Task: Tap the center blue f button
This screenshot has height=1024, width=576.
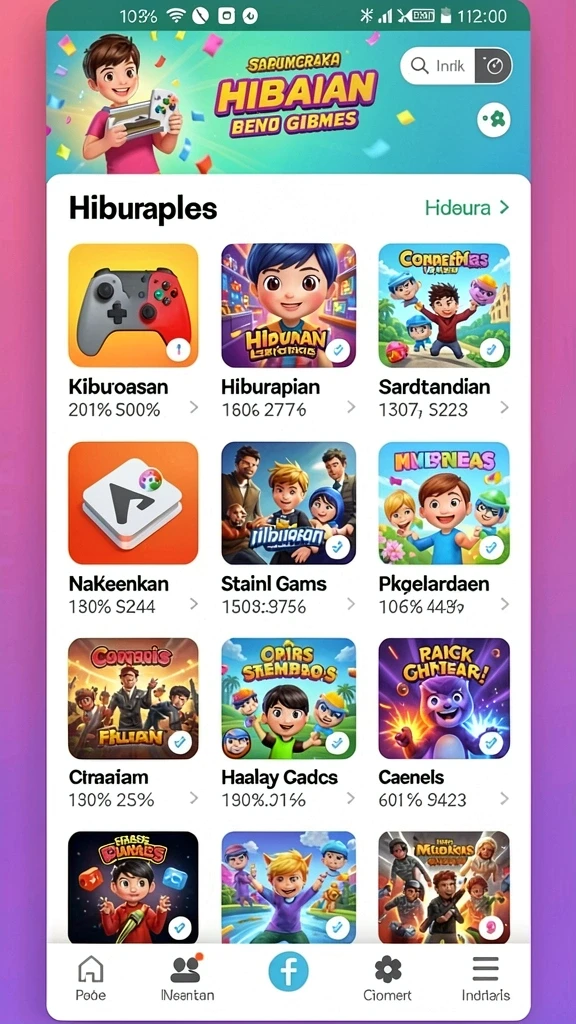Action: pyautogui.click(x=288, y=972)
